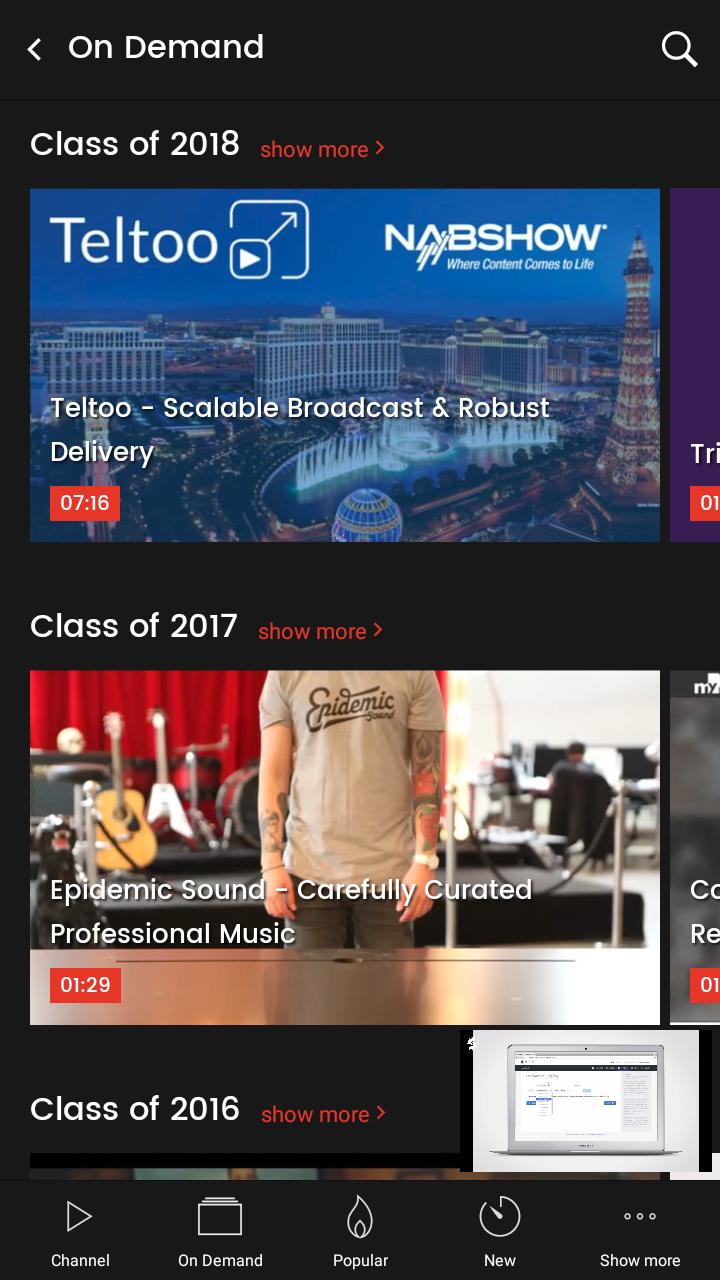720x1280 pixels.
Task: Open show more link for Class of 2017
Action: click(x=311, y=631)
